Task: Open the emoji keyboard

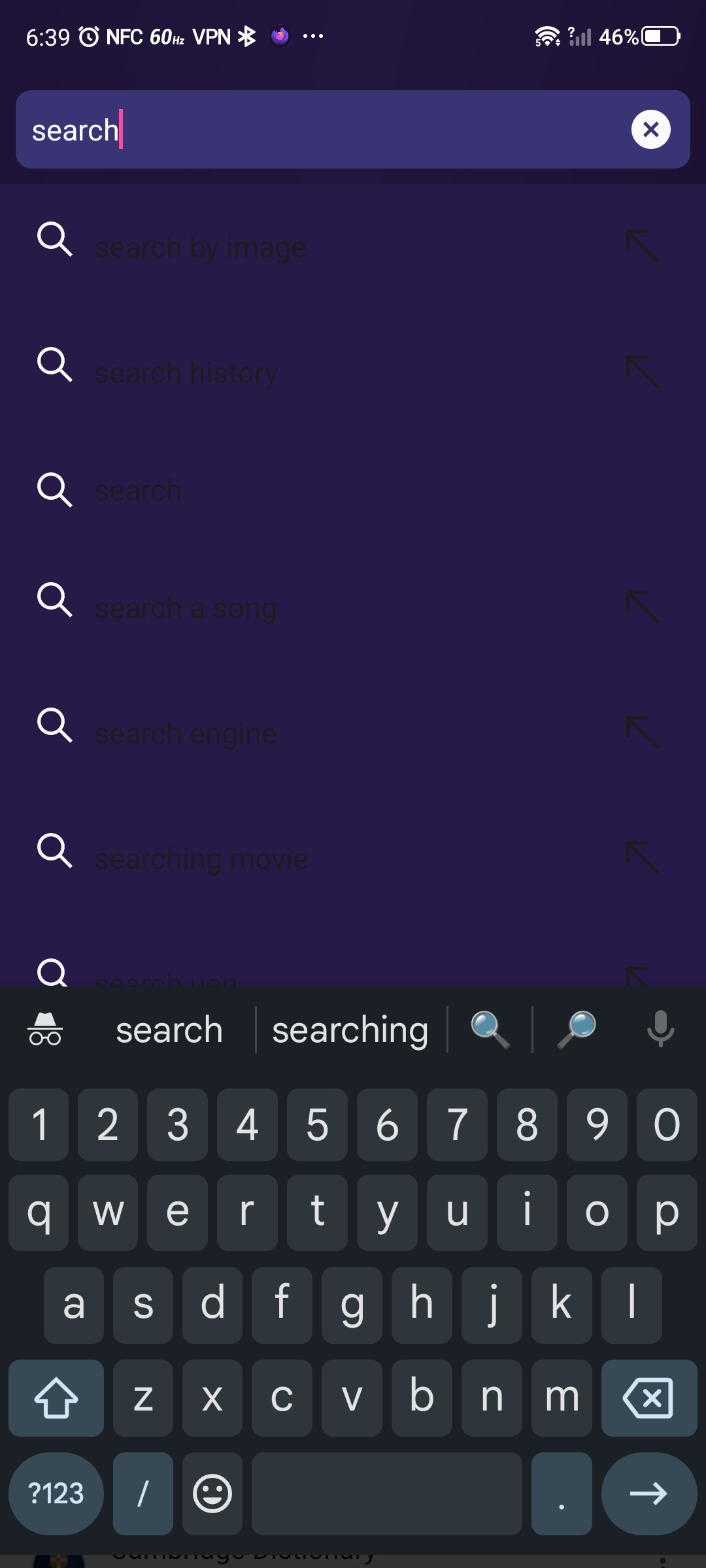Action: point(212,1494)
